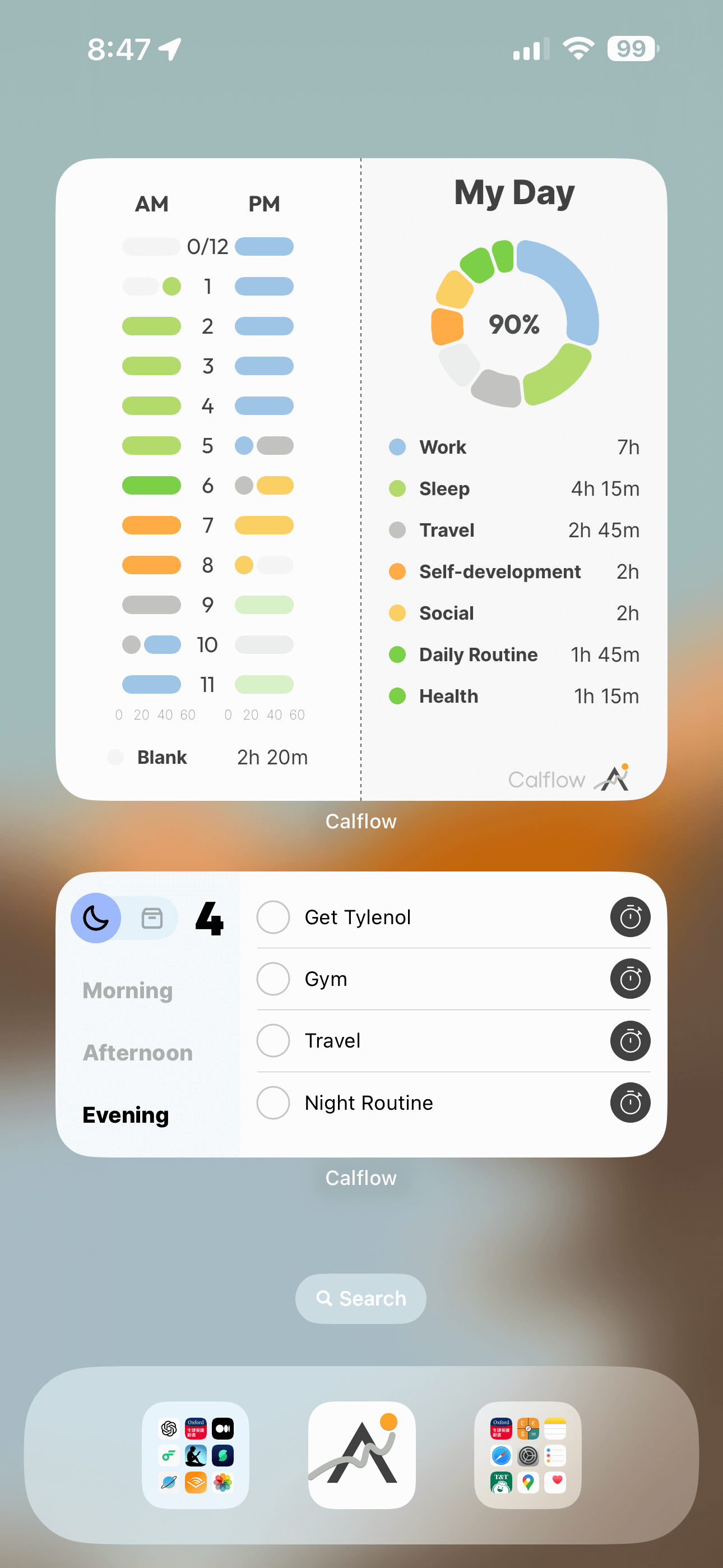Open the dock folder containing Google Maps

coord(527,1455)
